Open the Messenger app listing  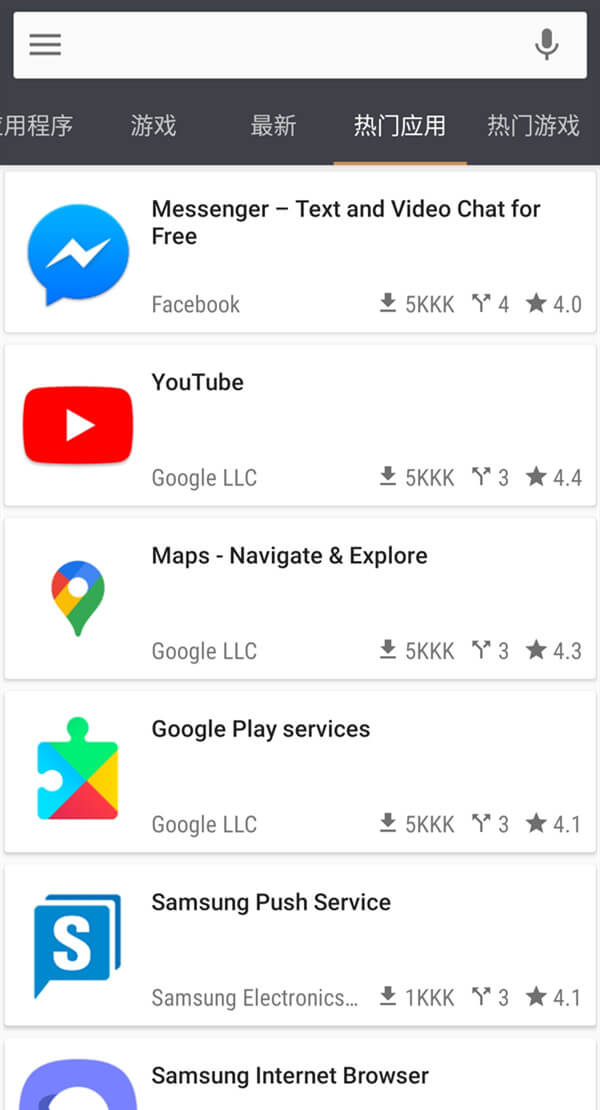point(300,252)
